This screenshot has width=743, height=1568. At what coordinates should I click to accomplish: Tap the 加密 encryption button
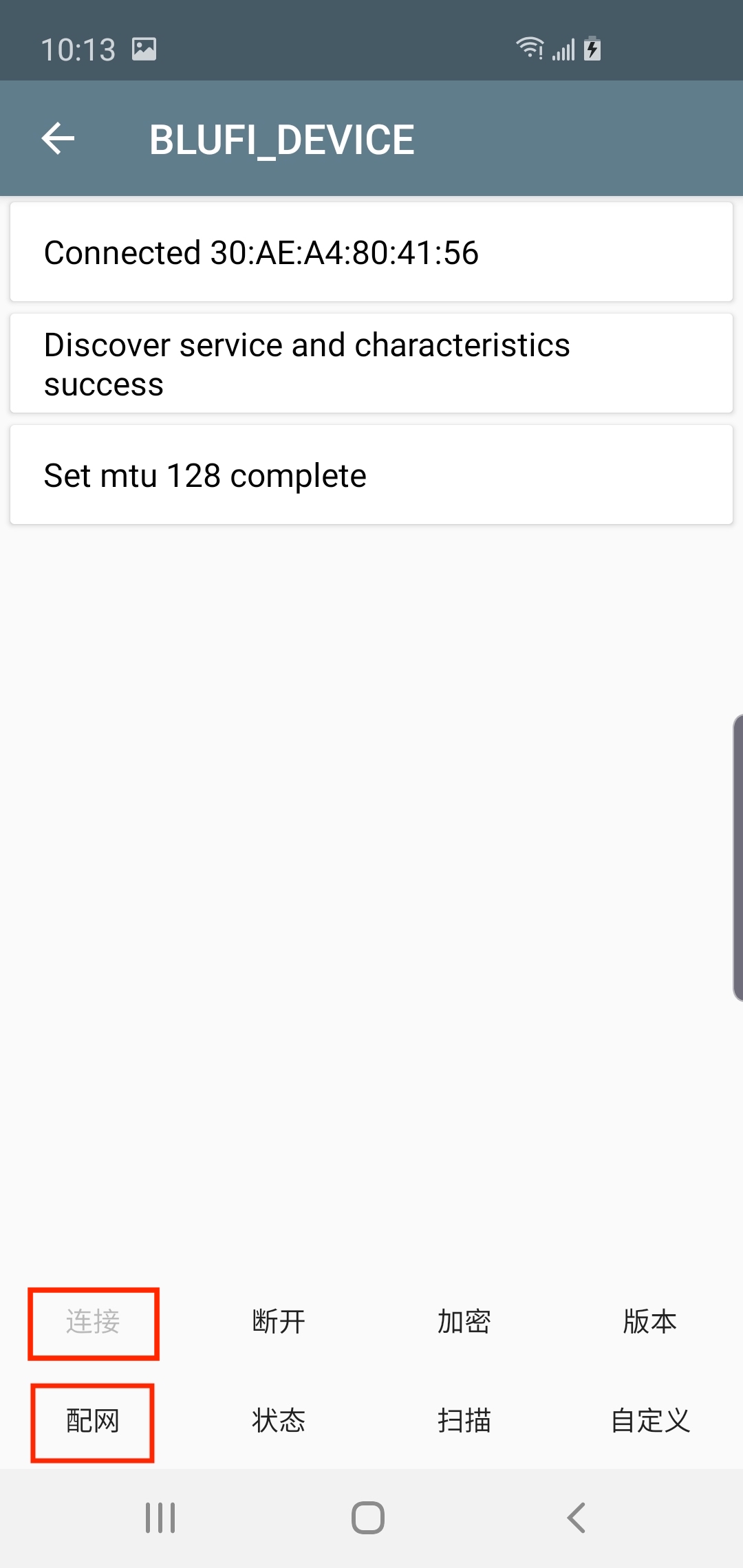coord(464,1321)
